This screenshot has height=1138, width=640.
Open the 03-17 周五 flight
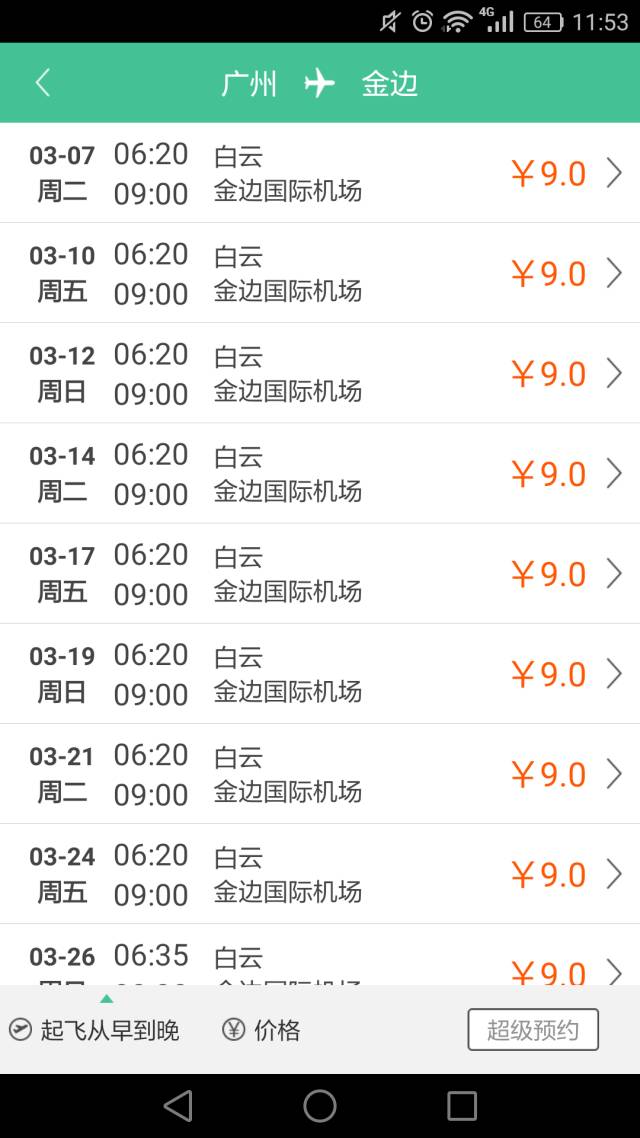pyautogui.click(x=320, y=573)
